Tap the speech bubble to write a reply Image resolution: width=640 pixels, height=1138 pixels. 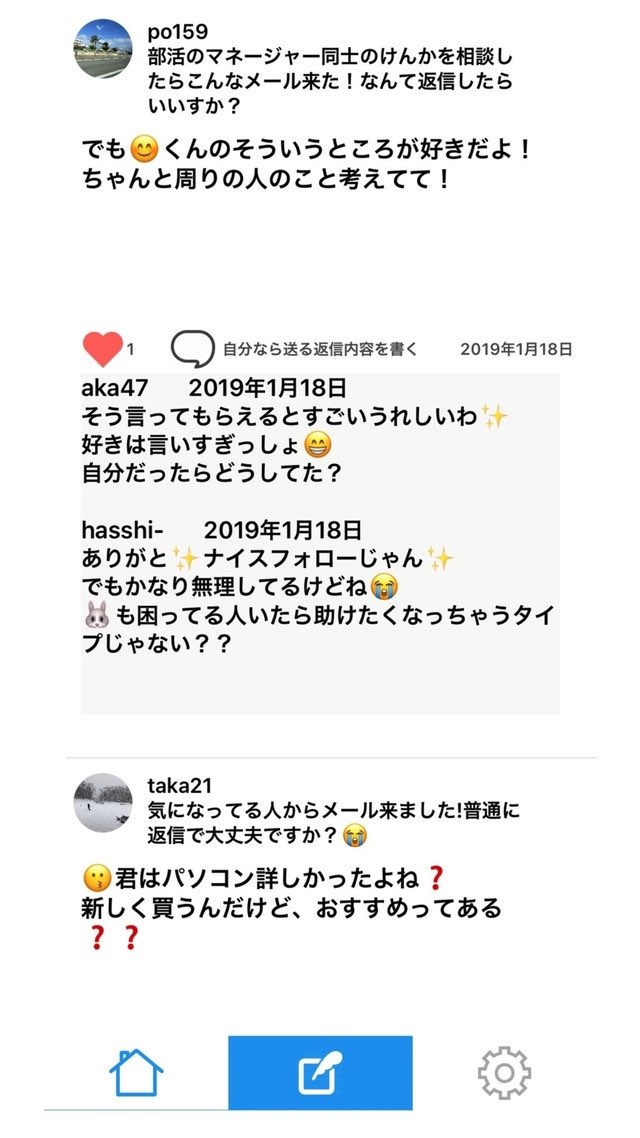tap(192, 349)
